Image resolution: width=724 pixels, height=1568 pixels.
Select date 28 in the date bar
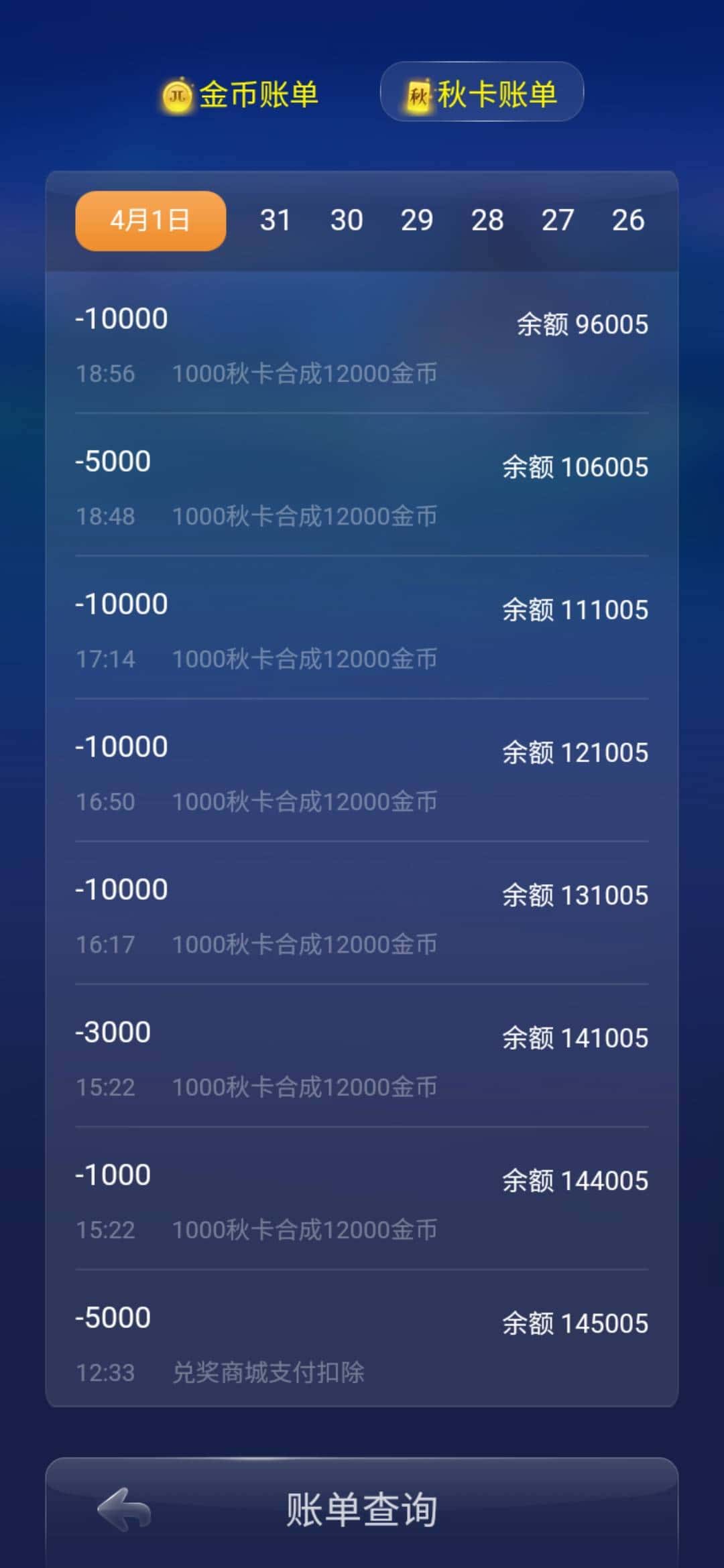[x=489, y=219]
